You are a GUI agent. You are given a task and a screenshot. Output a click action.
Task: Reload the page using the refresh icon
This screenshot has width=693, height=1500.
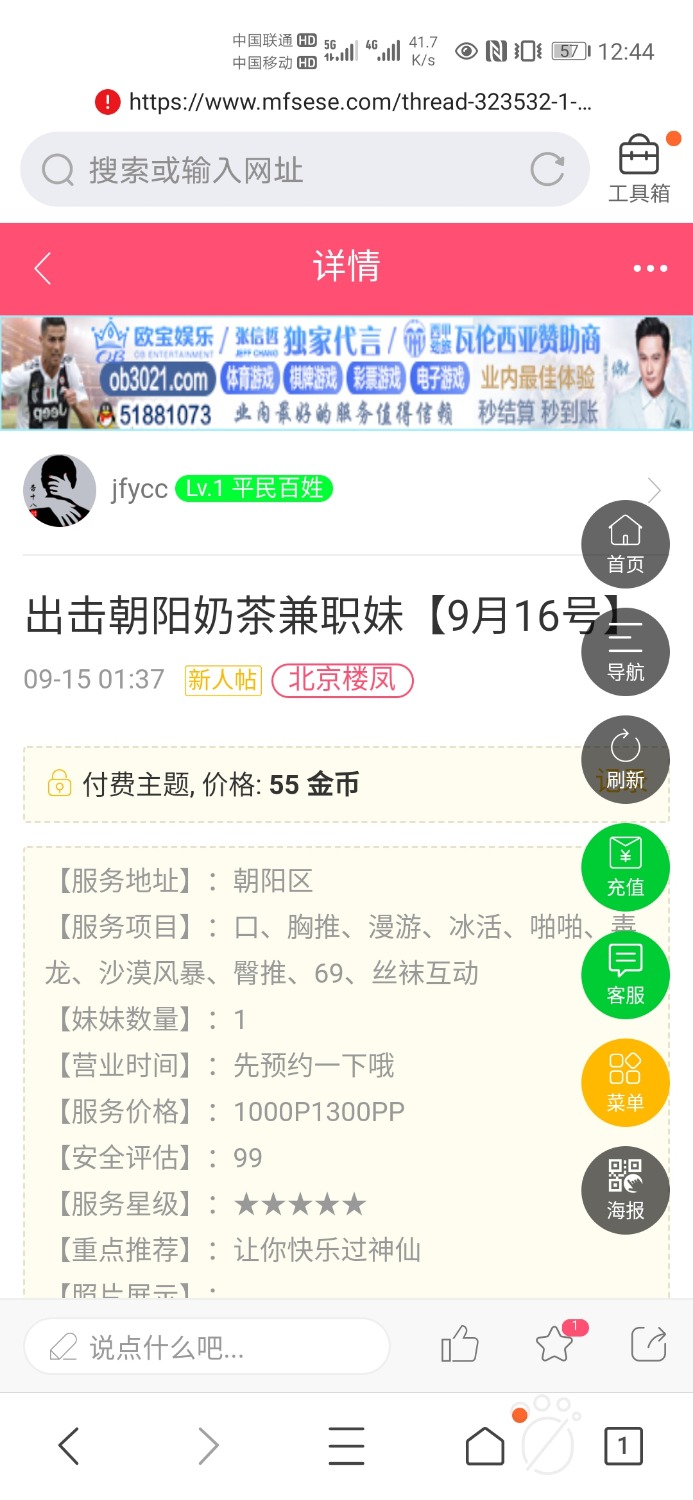coord(547,169)
